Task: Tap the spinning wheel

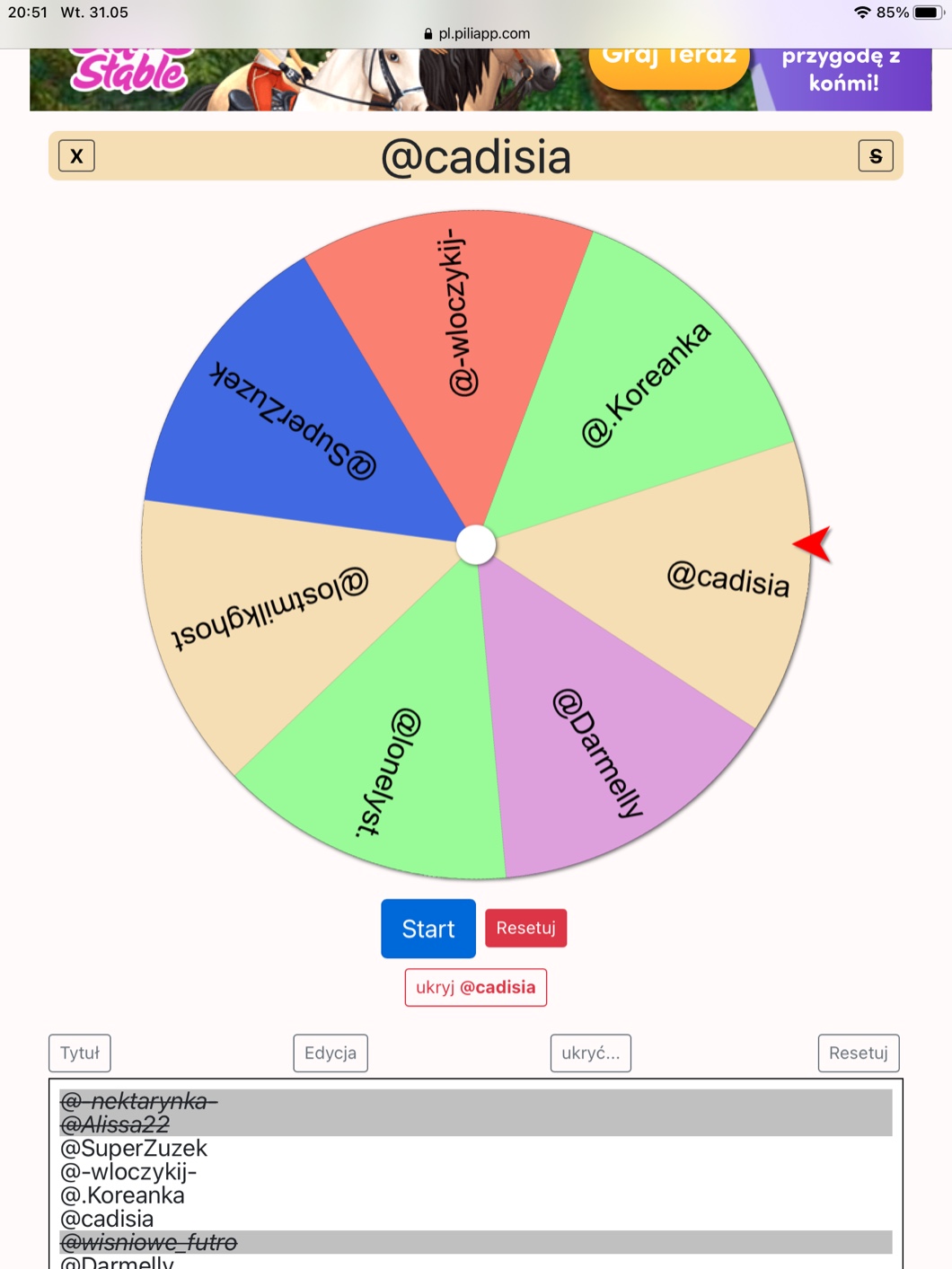Action: coord(475,545)
